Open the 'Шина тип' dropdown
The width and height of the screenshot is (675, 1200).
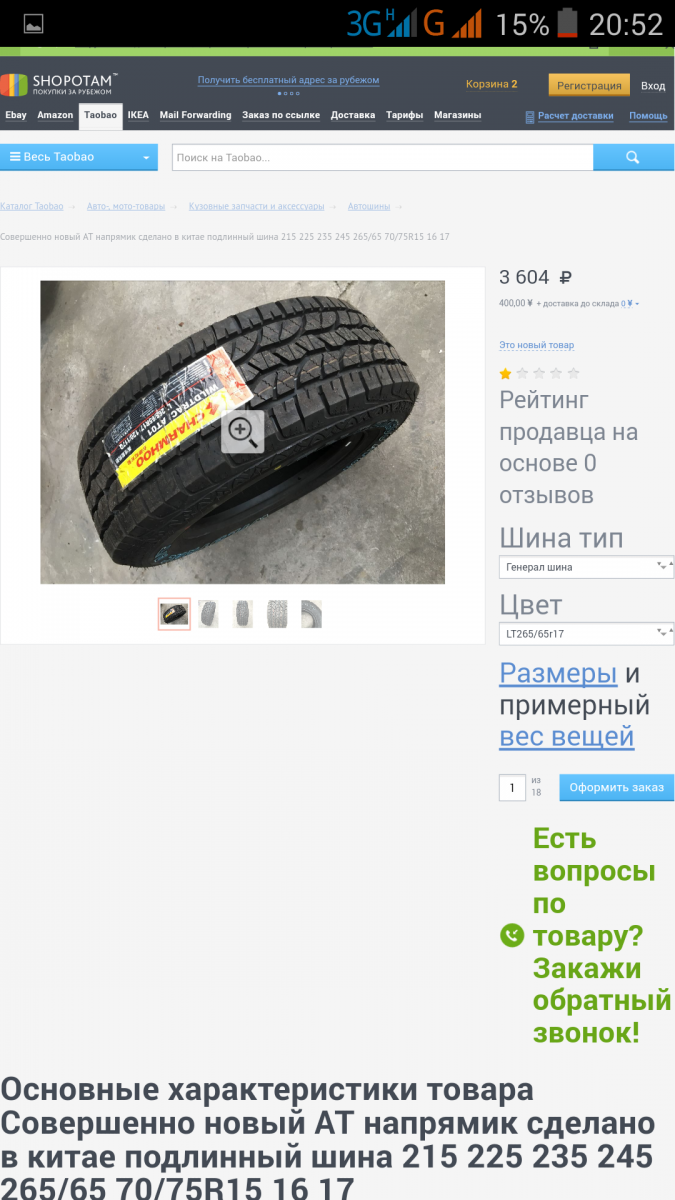(x=587, y=567)
